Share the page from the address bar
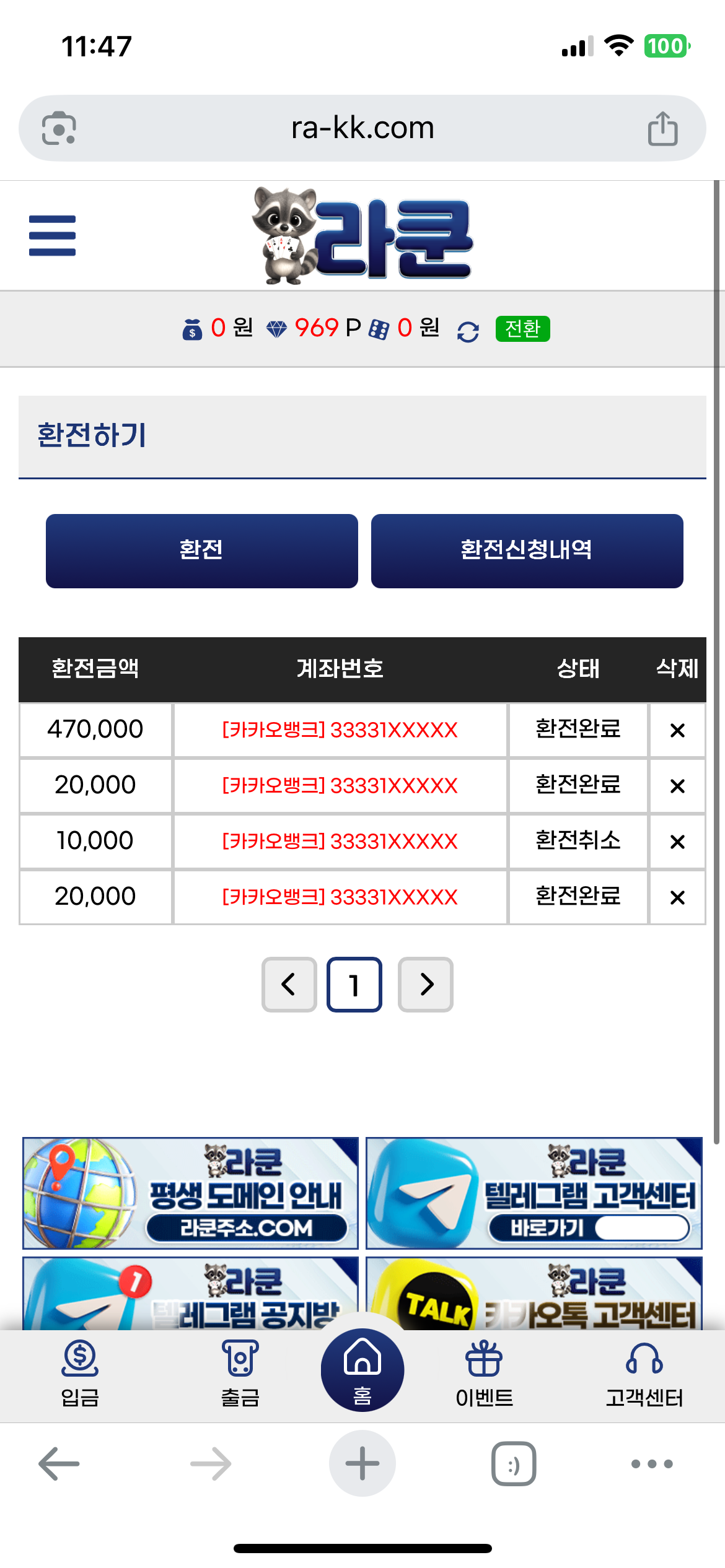 (x=662, y=128)
